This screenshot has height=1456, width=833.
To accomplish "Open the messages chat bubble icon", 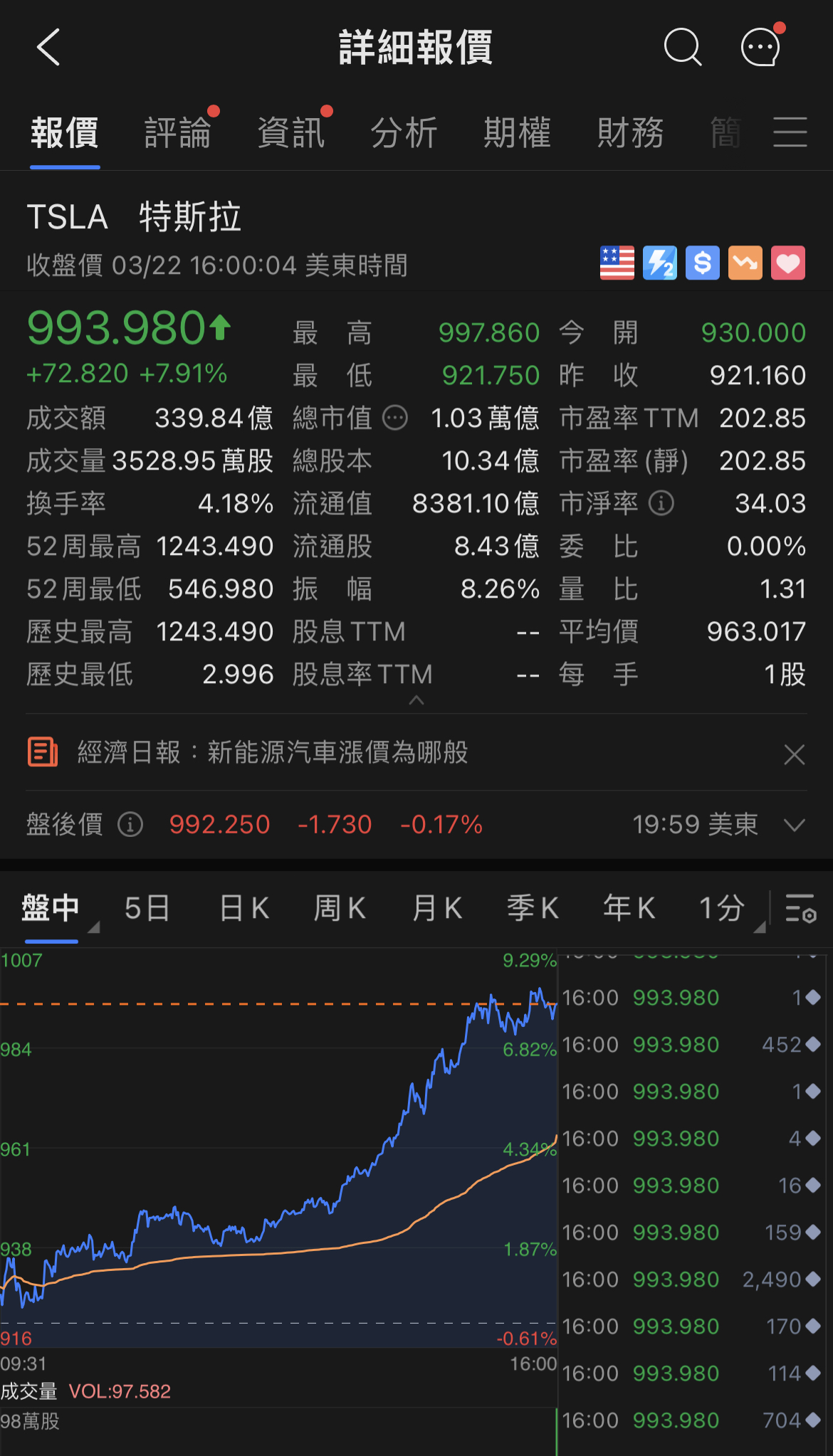I will click(x=760, y=48).
